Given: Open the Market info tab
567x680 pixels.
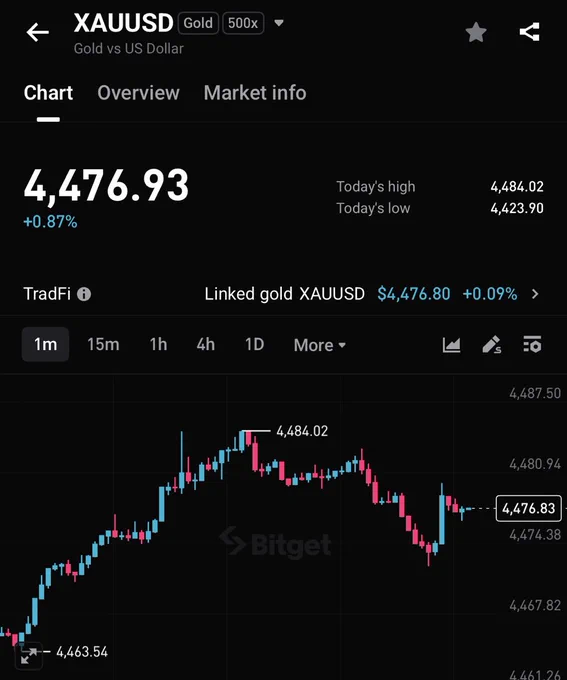Looking at the screenshot, I should pos(255,93).
